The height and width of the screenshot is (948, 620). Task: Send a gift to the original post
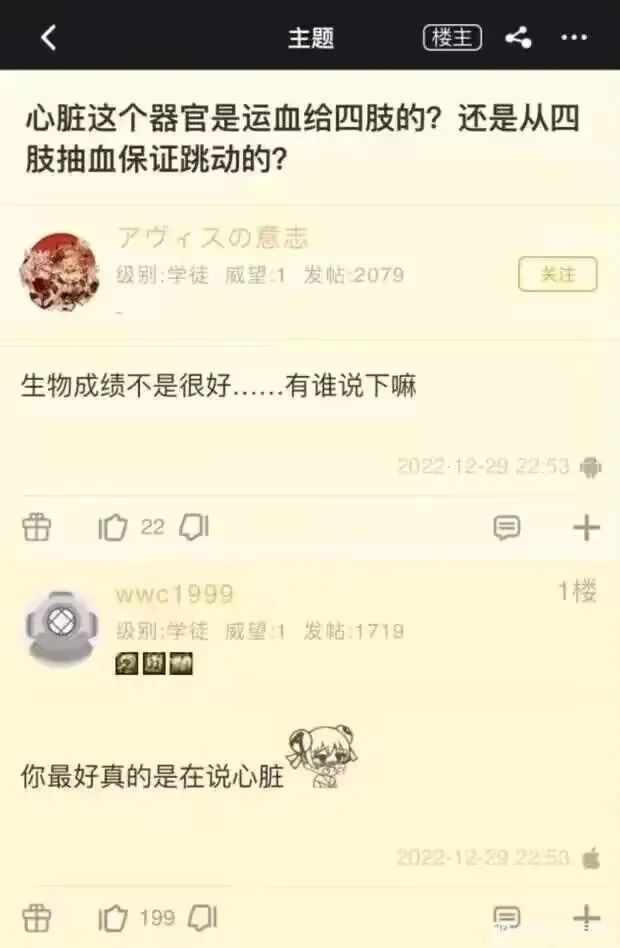(x=37, y=527)
